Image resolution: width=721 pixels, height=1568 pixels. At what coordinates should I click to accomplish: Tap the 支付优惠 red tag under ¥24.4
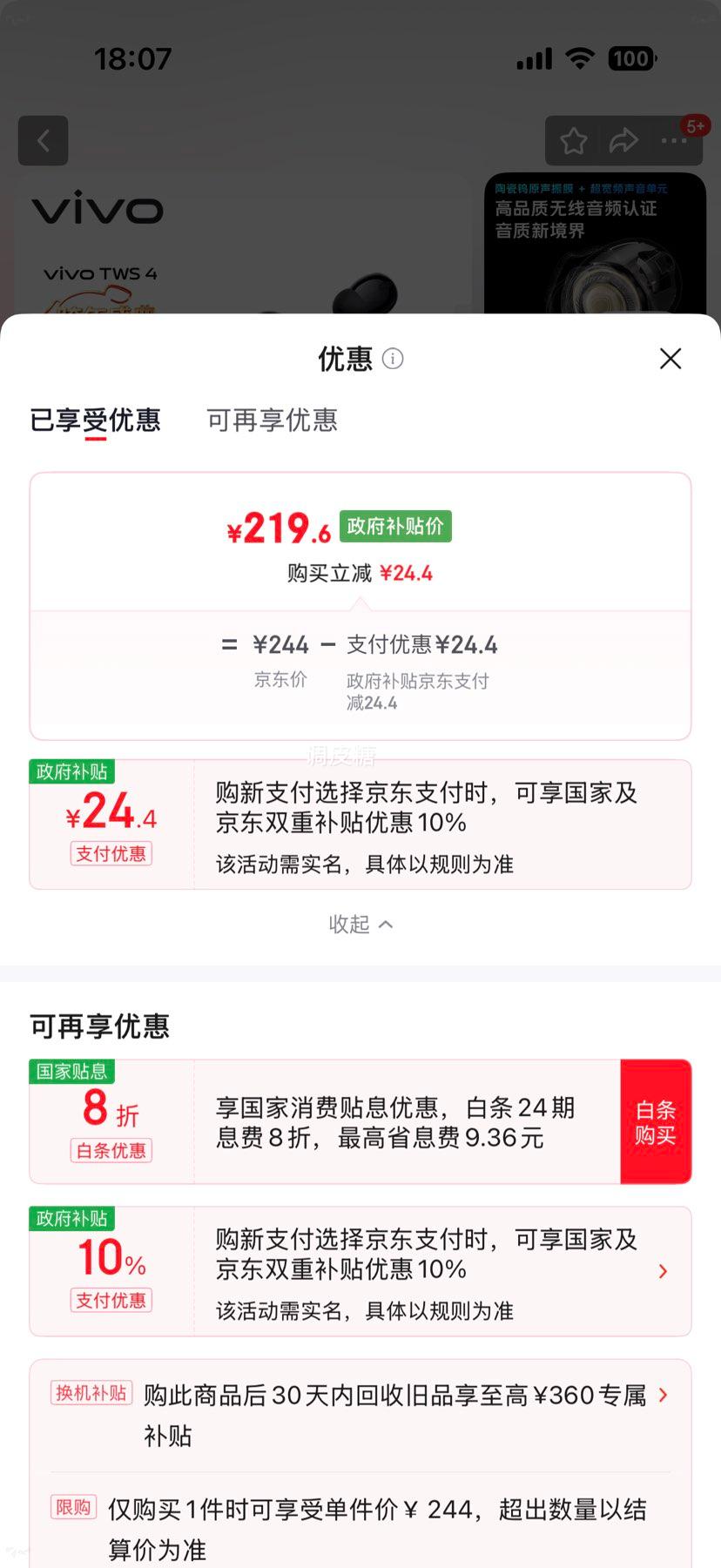click(x=111, y=854)
